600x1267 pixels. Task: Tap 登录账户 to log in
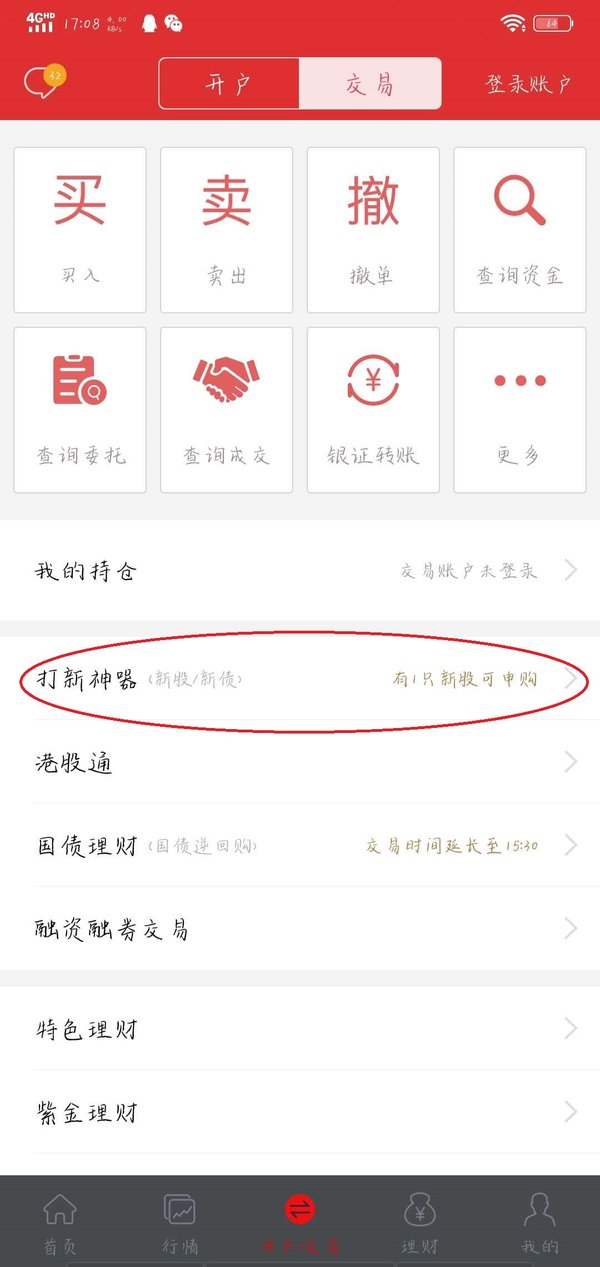pos(530,84)
